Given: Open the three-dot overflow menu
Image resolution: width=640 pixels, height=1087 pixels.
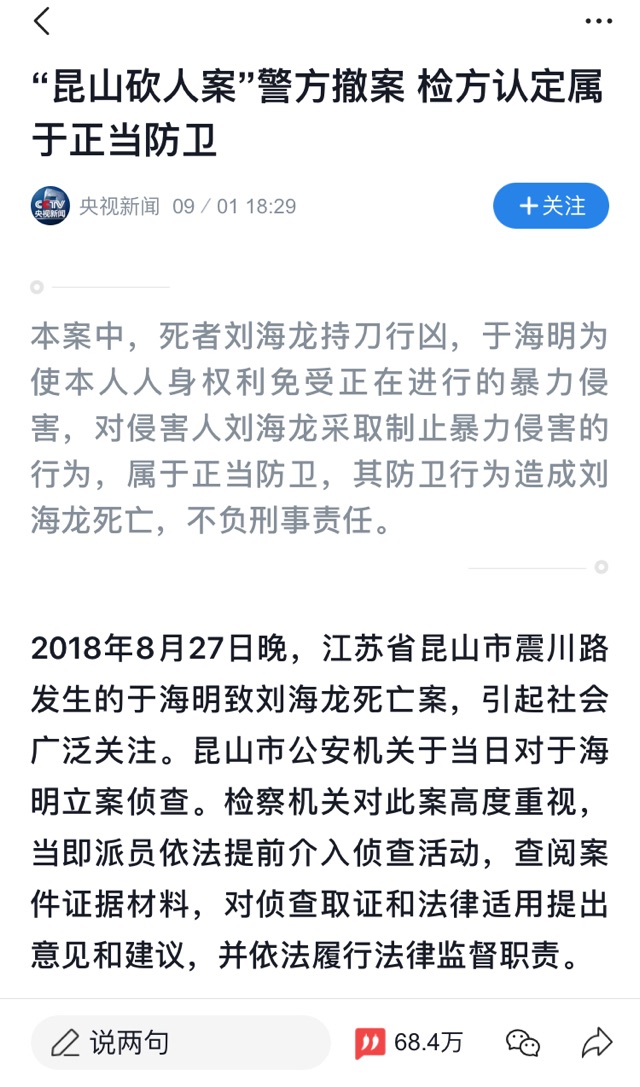Looking at the screenshot, I should pos(598,21).
